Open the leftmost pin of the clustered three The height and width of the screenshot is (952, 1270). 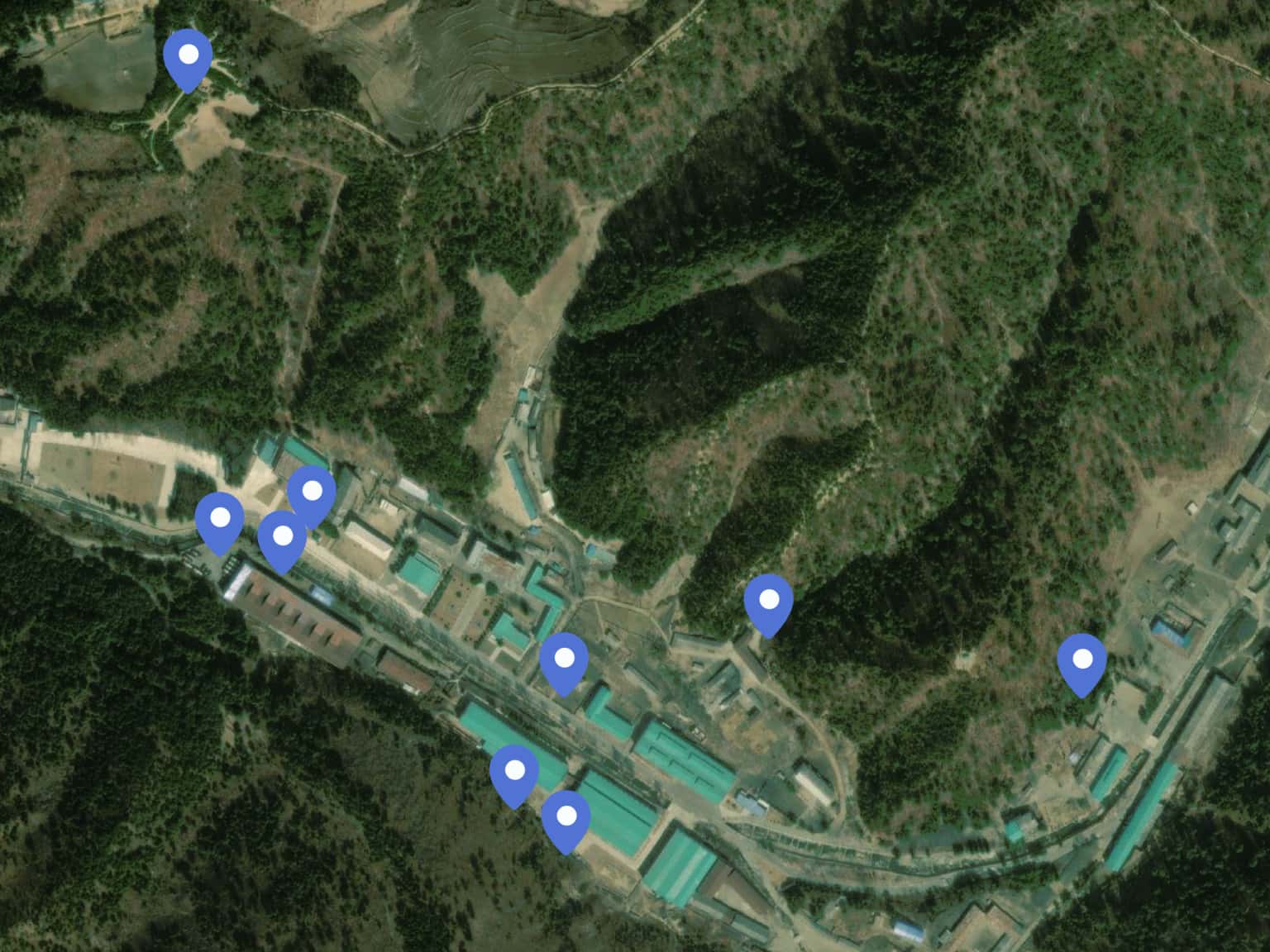tap(219, 519)
